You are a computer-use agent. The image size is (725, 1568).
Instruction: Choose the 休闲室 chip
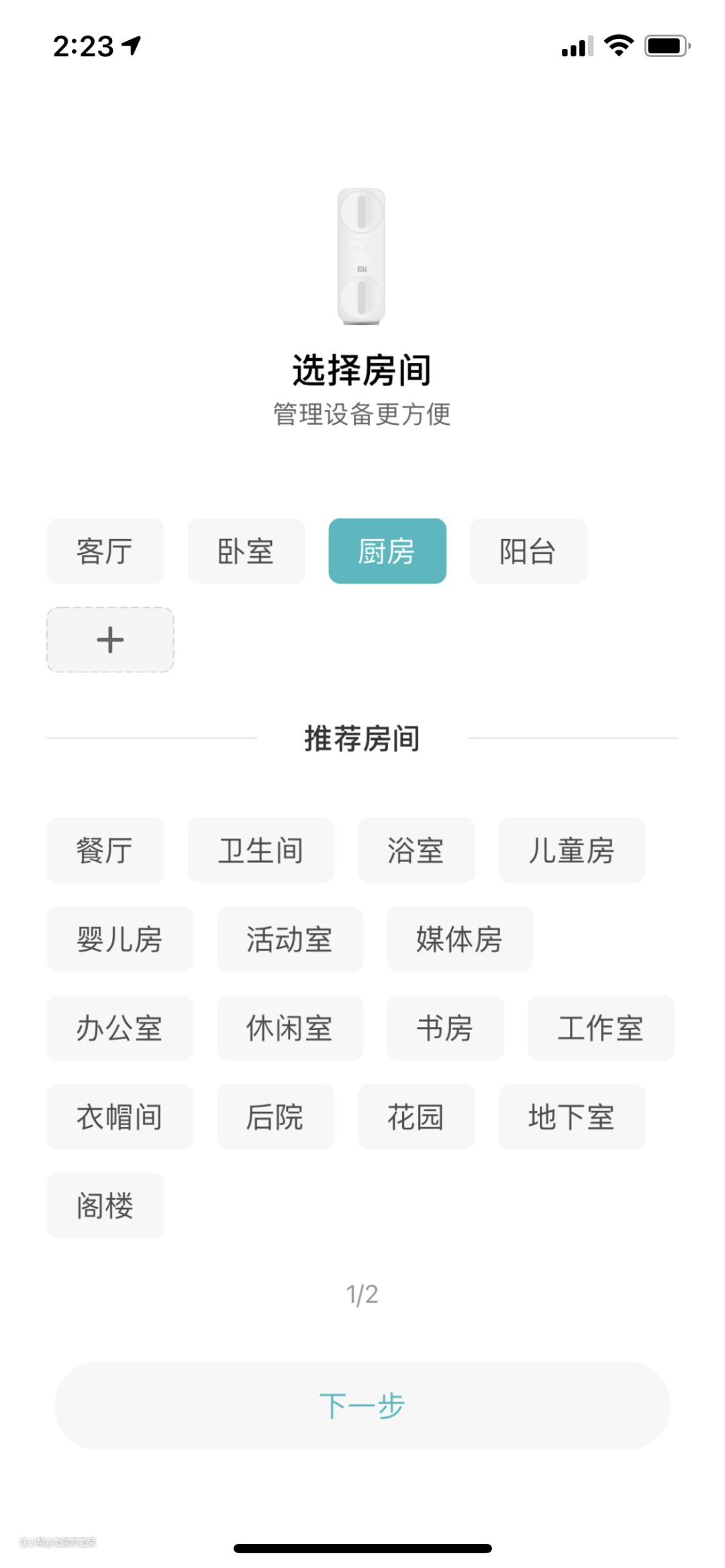click(289, 1028)
